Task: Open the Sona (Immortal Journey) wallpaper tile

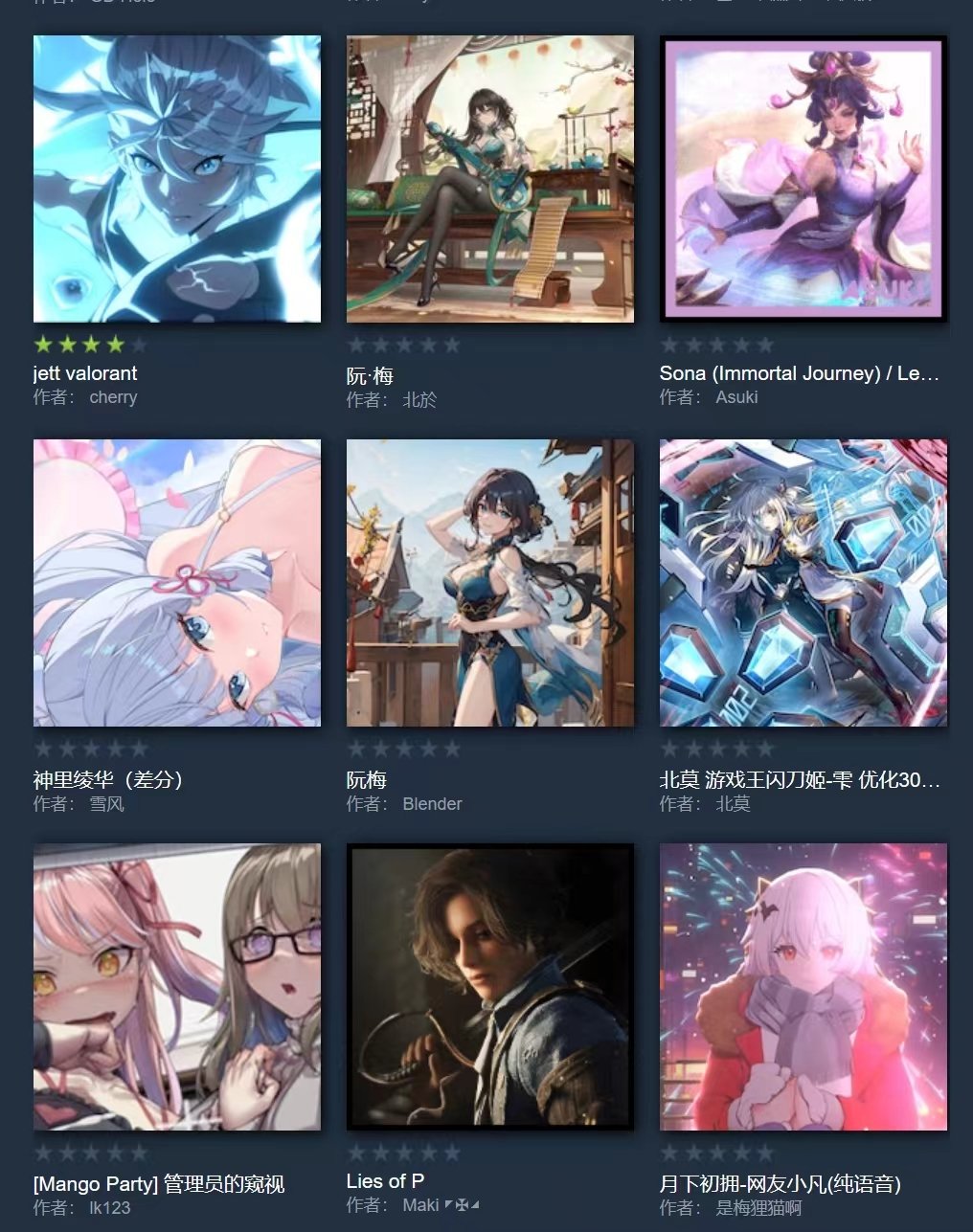Action: (803, 179)
